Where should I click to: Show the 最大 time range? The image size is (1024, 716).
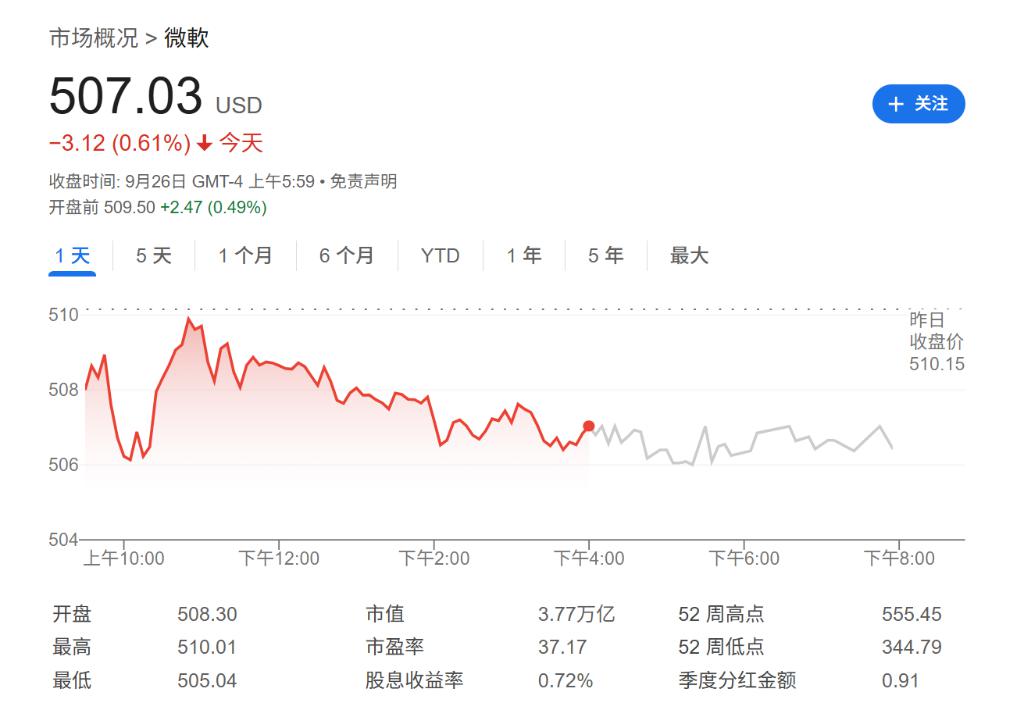pos(689,256)
